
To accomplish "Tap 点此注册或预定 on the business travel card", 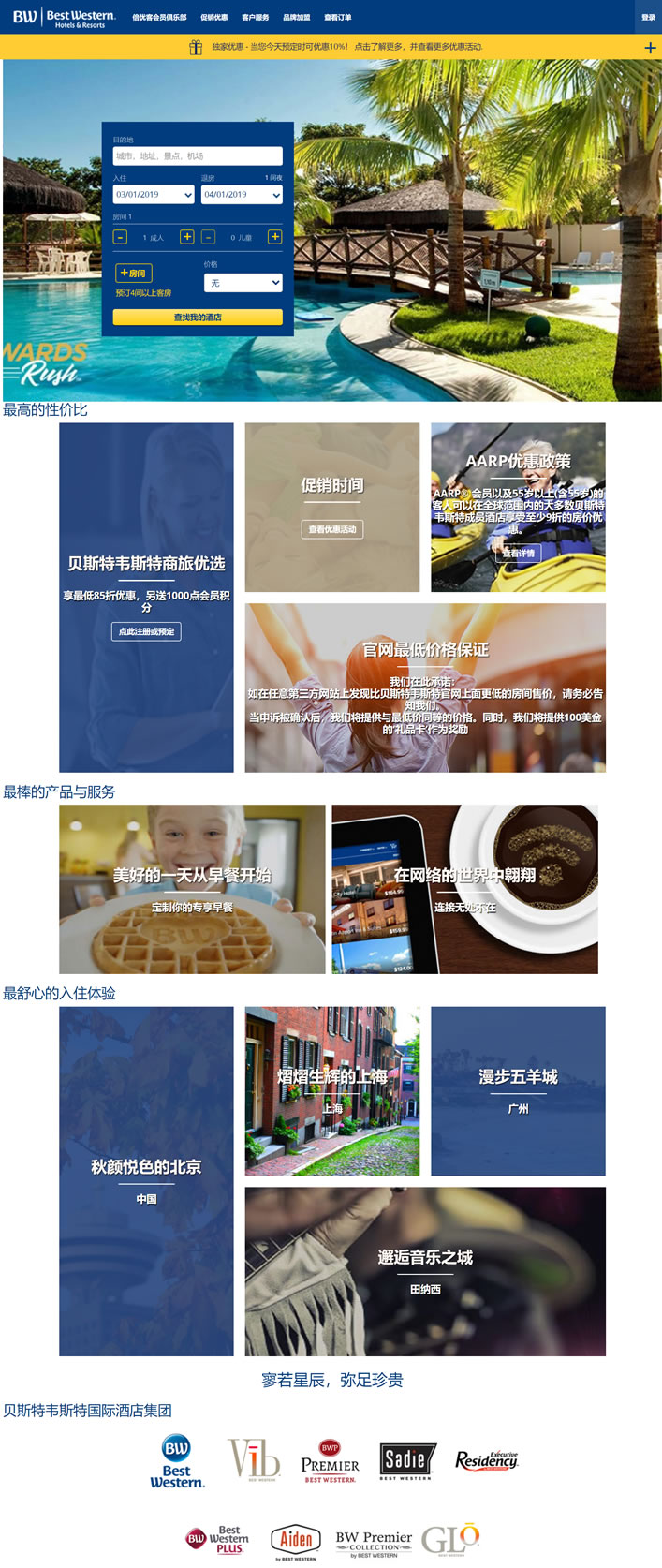I will [146, 631].
